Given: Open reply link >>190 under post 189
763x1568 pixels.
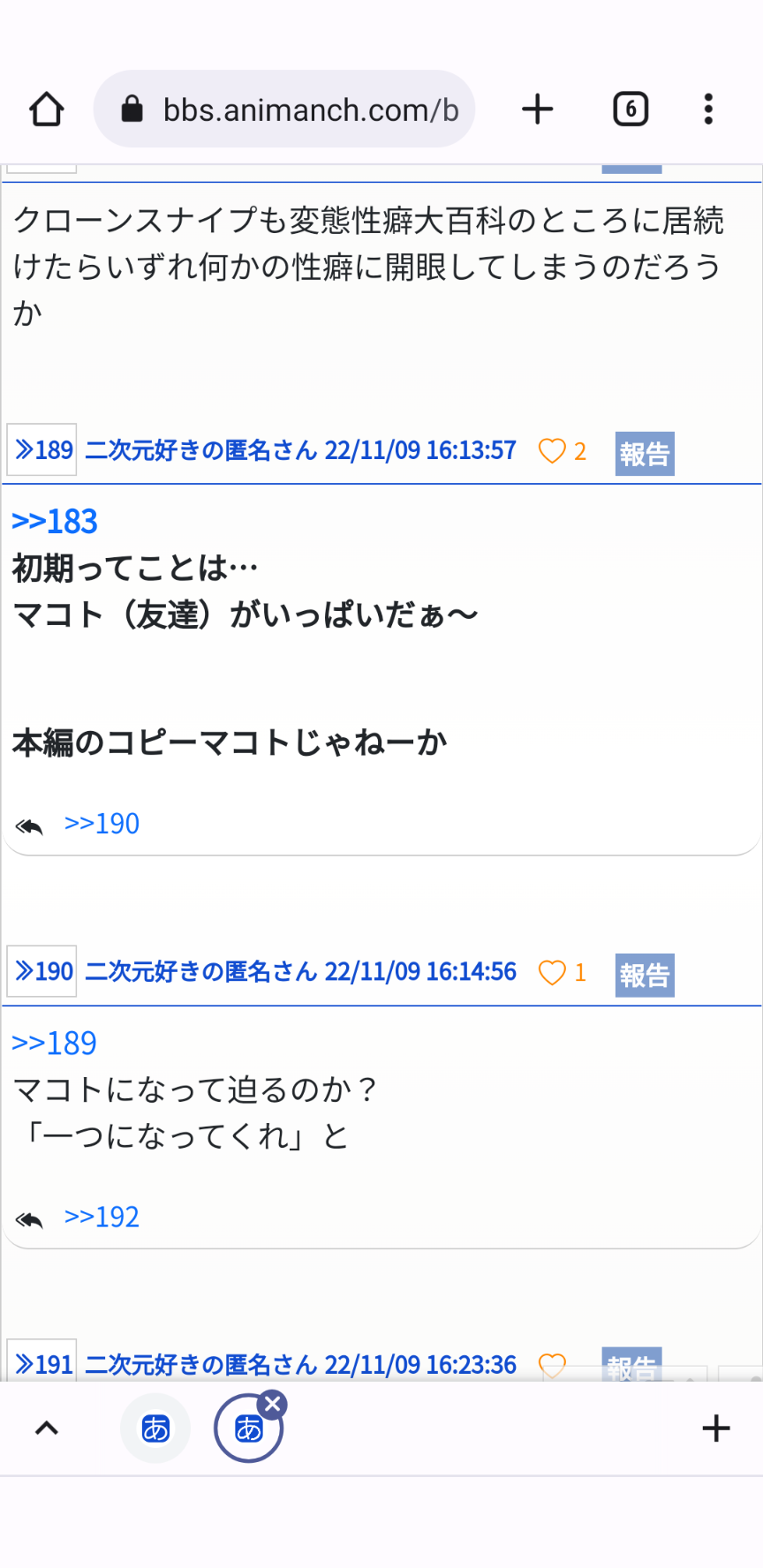Looking at the screenshot, I should click(x=102, y=824).
